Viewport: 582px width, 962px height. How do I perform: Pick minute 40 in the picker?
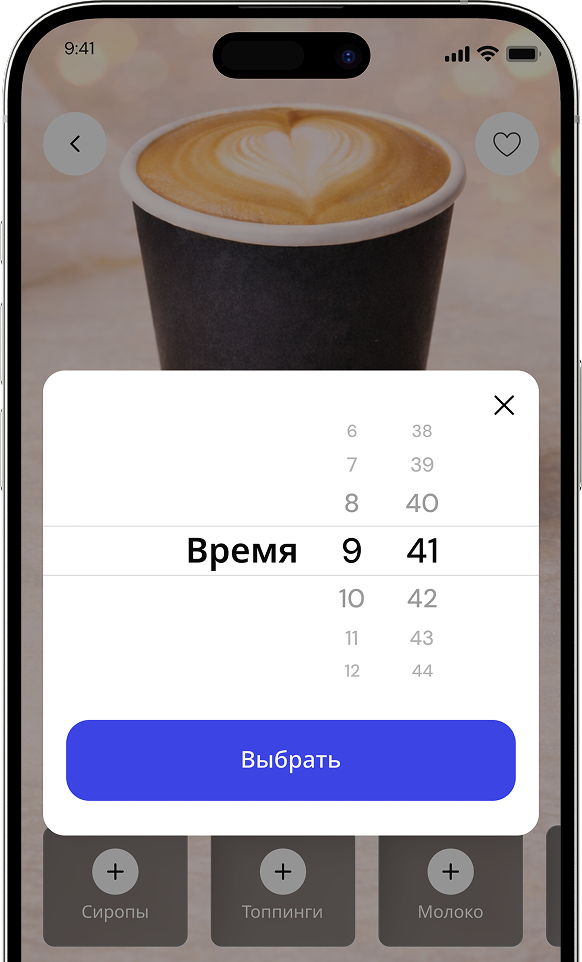pyautogui.click(x=422, y=503)
